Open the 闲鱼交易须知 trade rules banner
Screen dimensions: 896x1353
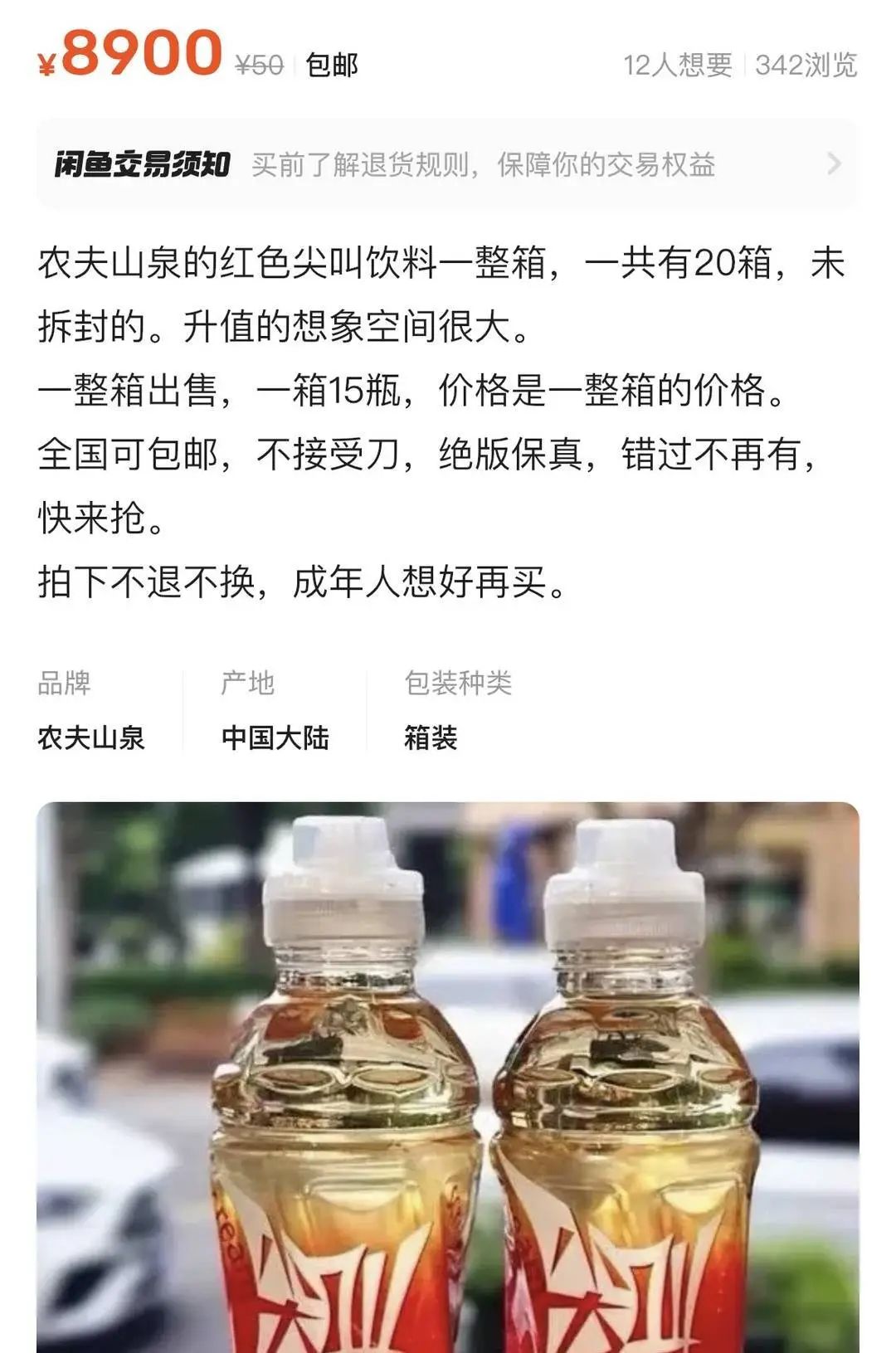click(x=448, y=163)
